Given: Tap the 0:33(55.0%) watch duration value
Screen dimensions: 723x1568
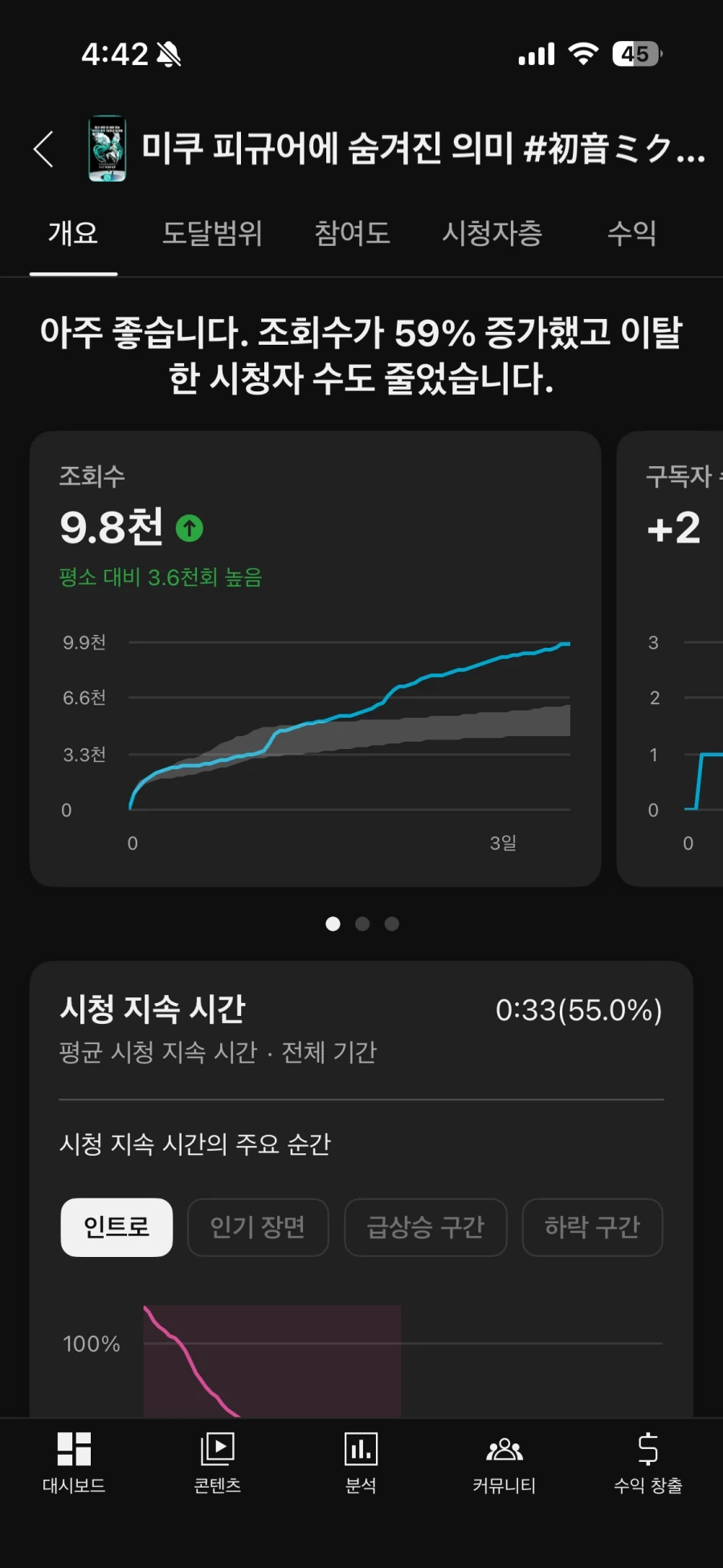Looking at the screenshot, I should click(x=579, y=1010).
